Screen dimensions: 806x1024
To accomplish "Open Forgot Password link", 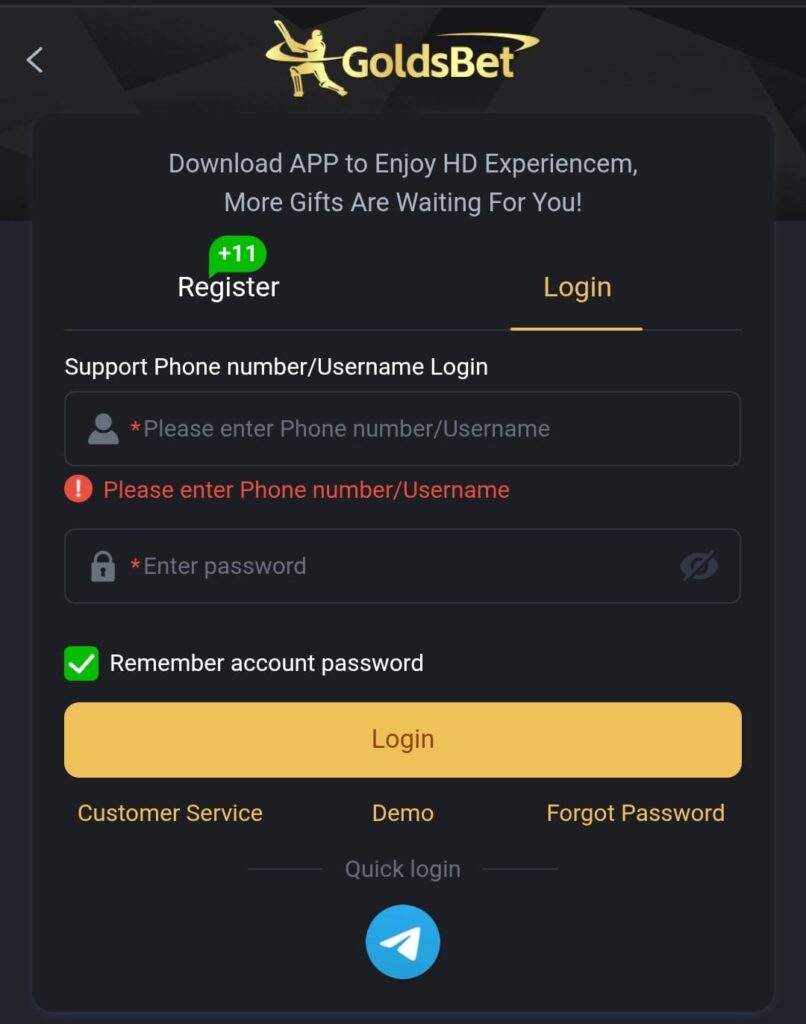I will [635, 813].
